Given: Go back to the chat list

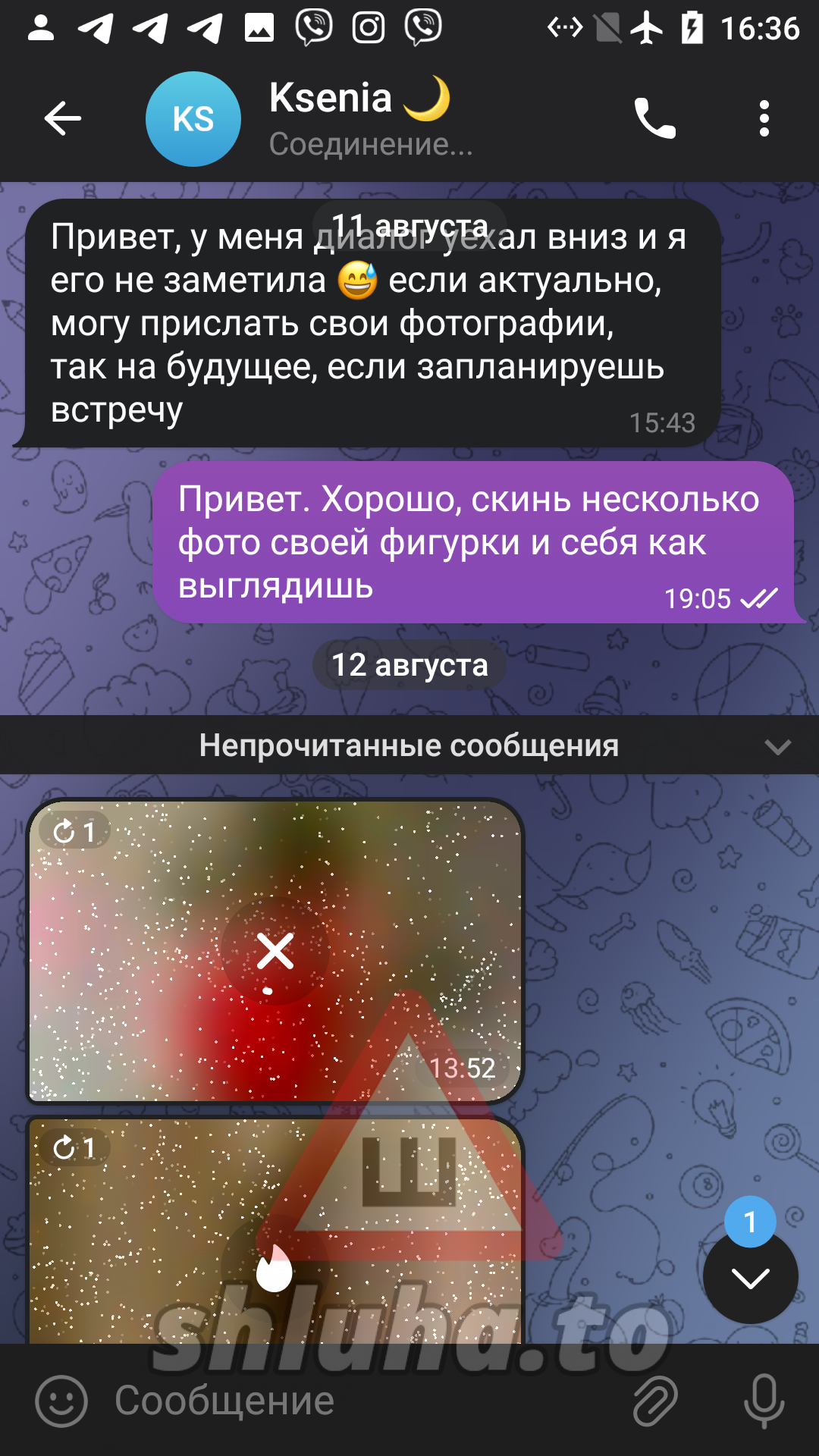Looking at the screenshot, I should pyautogui.click(x=62, y=118).
